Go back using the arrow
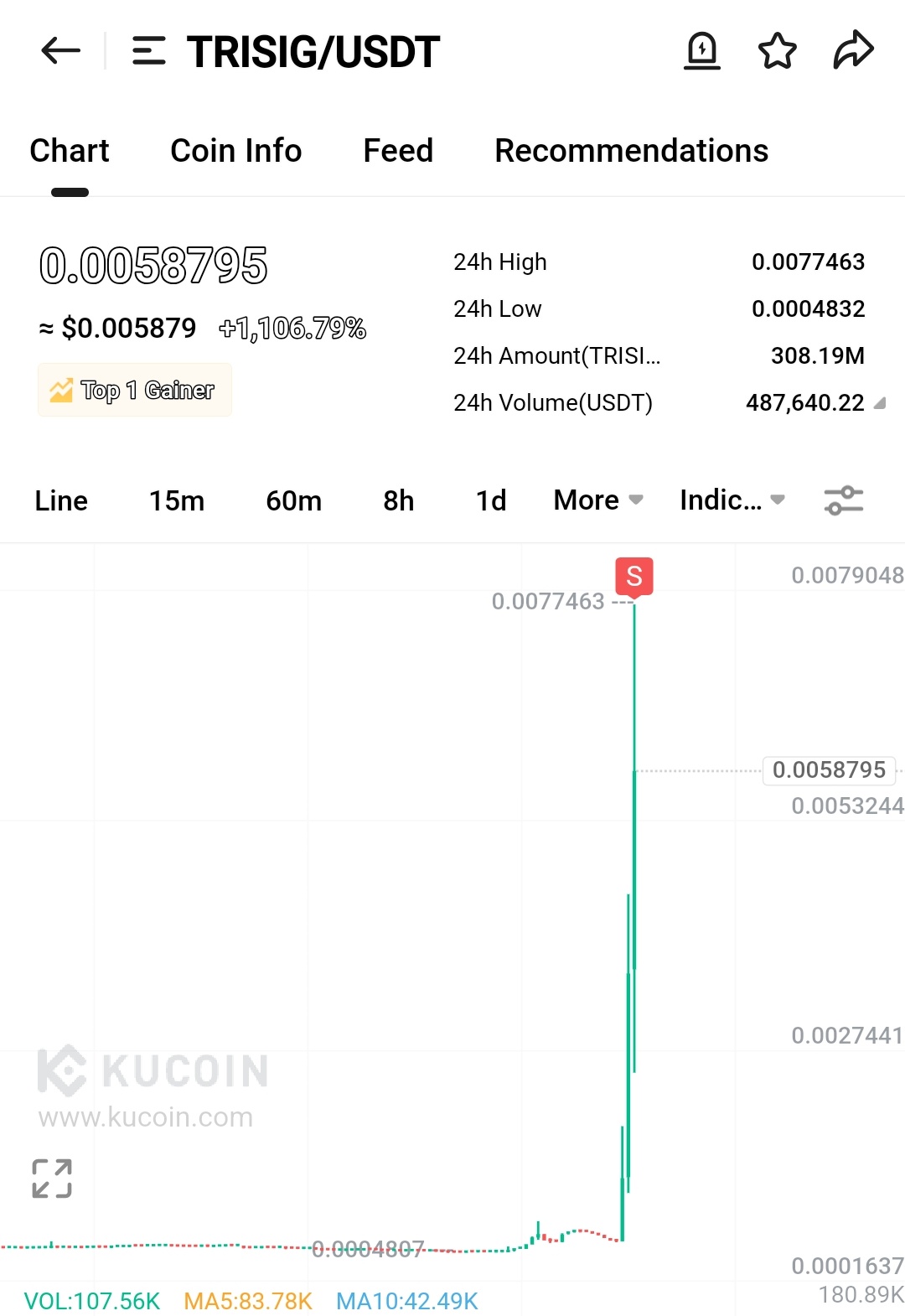The image size is (905, 1316). 60,51
